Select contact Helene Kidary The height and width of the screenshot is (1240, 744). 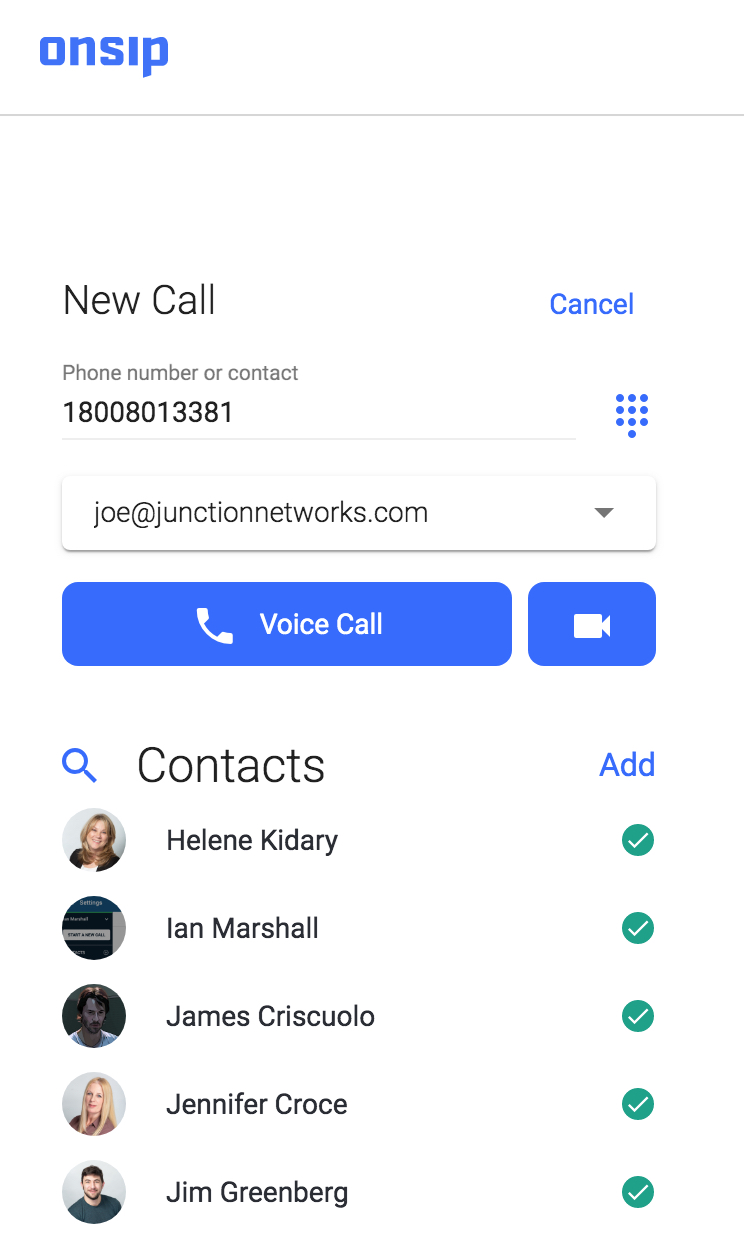pyautogui.click(x=251, y=840)
